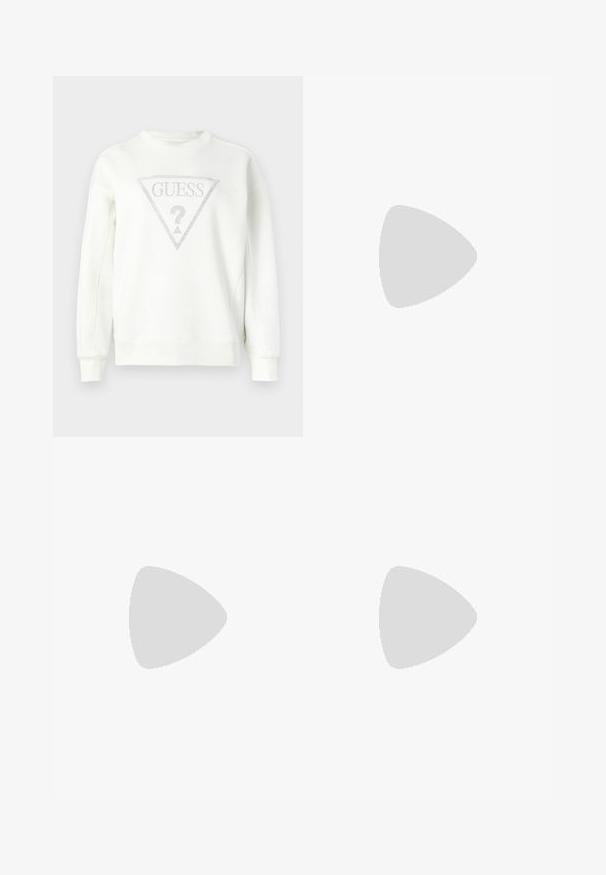Open the white Guess sweatshirt image
606x875 pixels.
point(178,256)
